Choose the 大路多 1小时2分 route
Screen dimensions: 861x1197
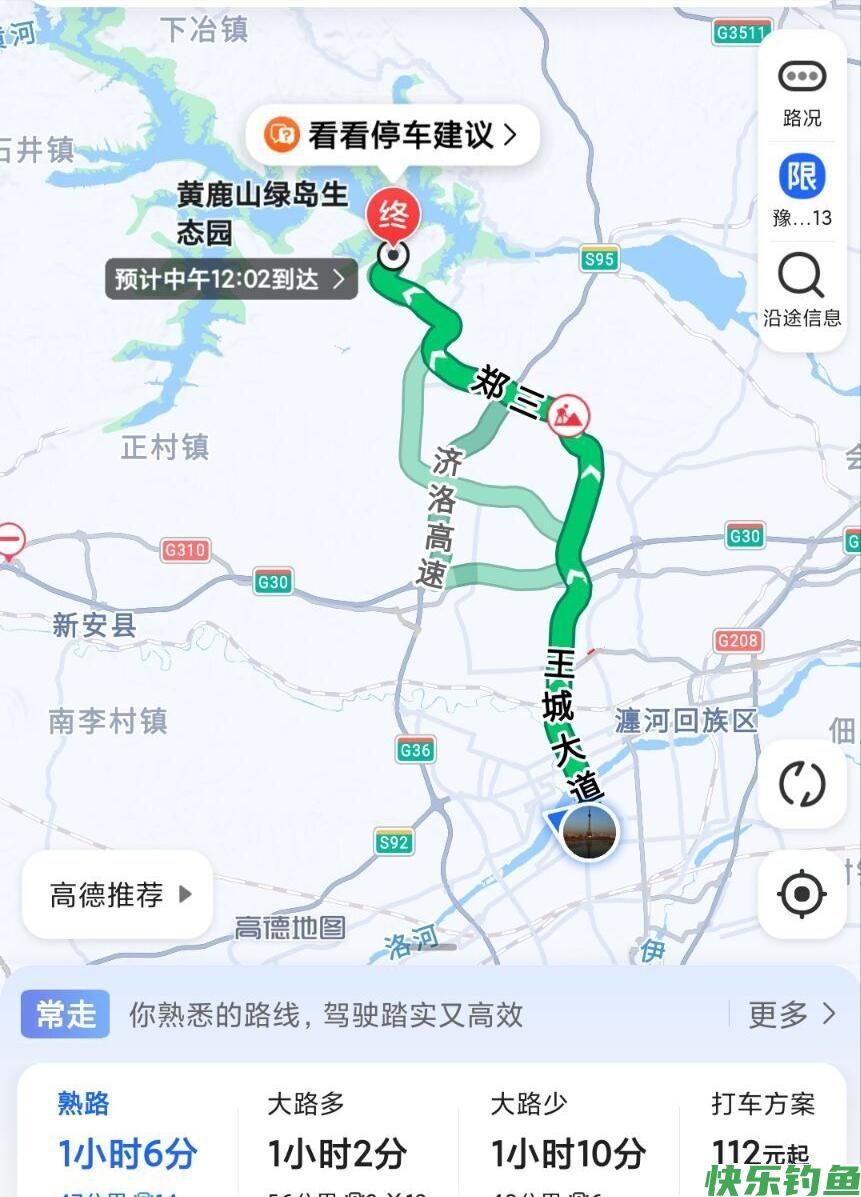(337, 1135)
